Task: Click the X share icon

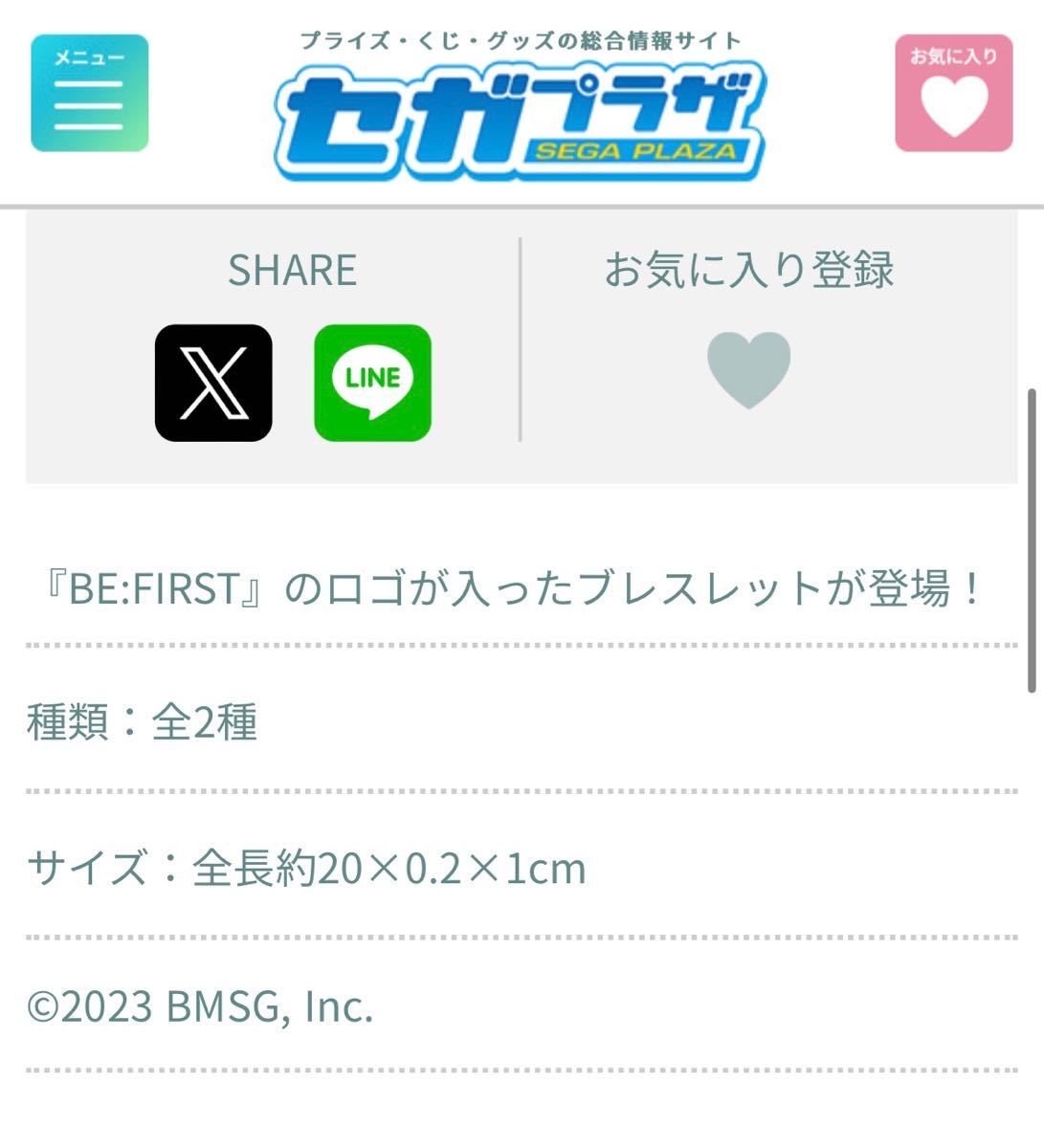Action: pyautogui.click(x=212, y=383)
